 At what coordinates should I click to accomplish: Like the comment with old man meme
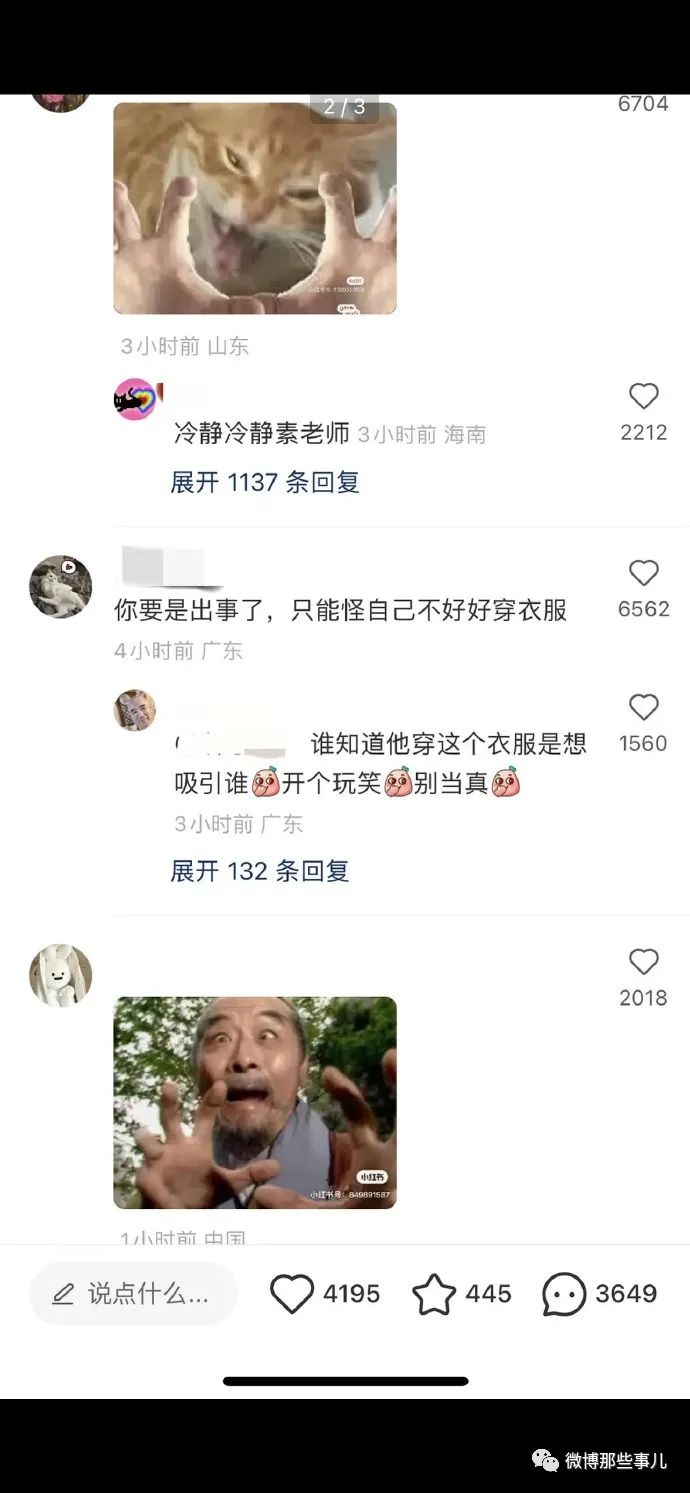643,962
